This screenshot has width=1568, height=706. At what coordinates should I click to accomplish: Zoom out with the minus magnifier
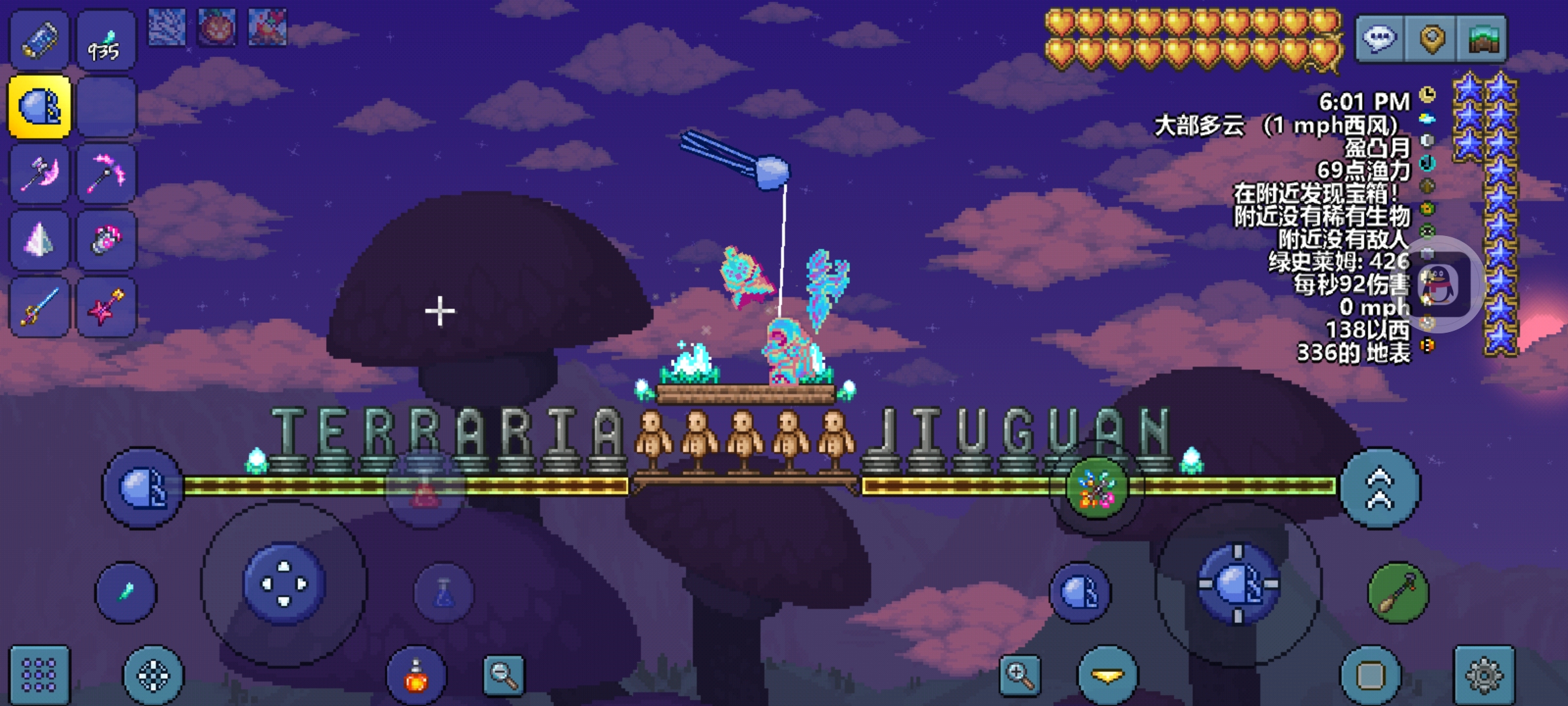(504, 675)
